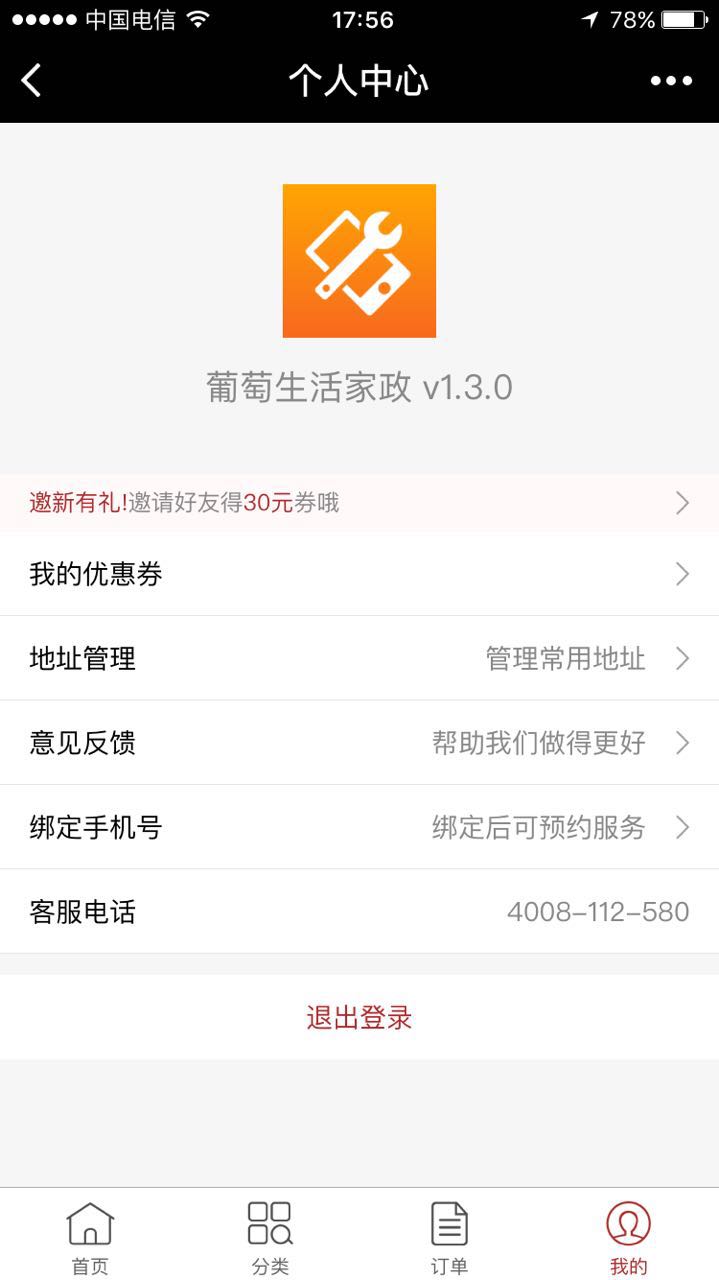This screenshot has height=1280, width=719.
Task: Open 我的优惠券 coupons
Action: 359,574
